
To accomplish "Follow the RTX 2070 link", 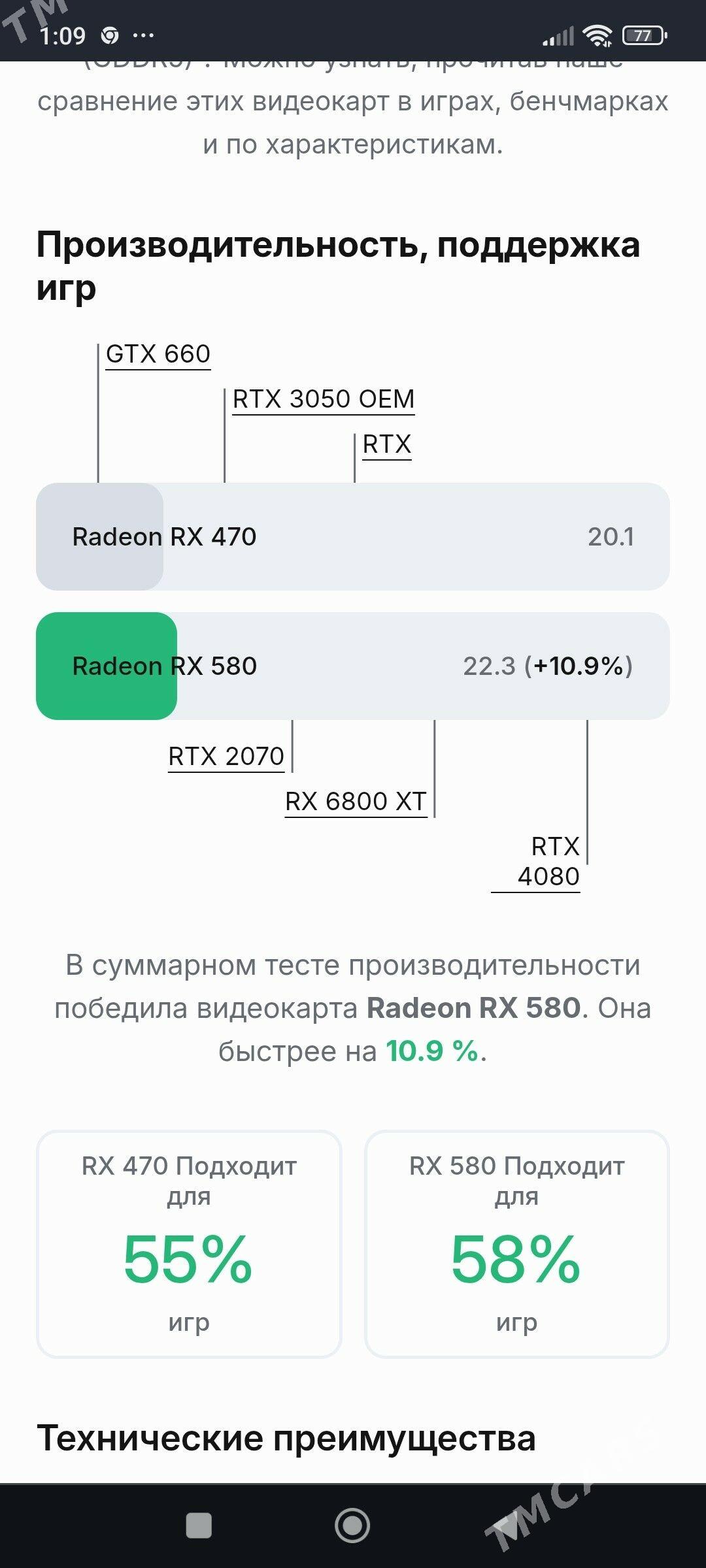I will tap(226, 757).
